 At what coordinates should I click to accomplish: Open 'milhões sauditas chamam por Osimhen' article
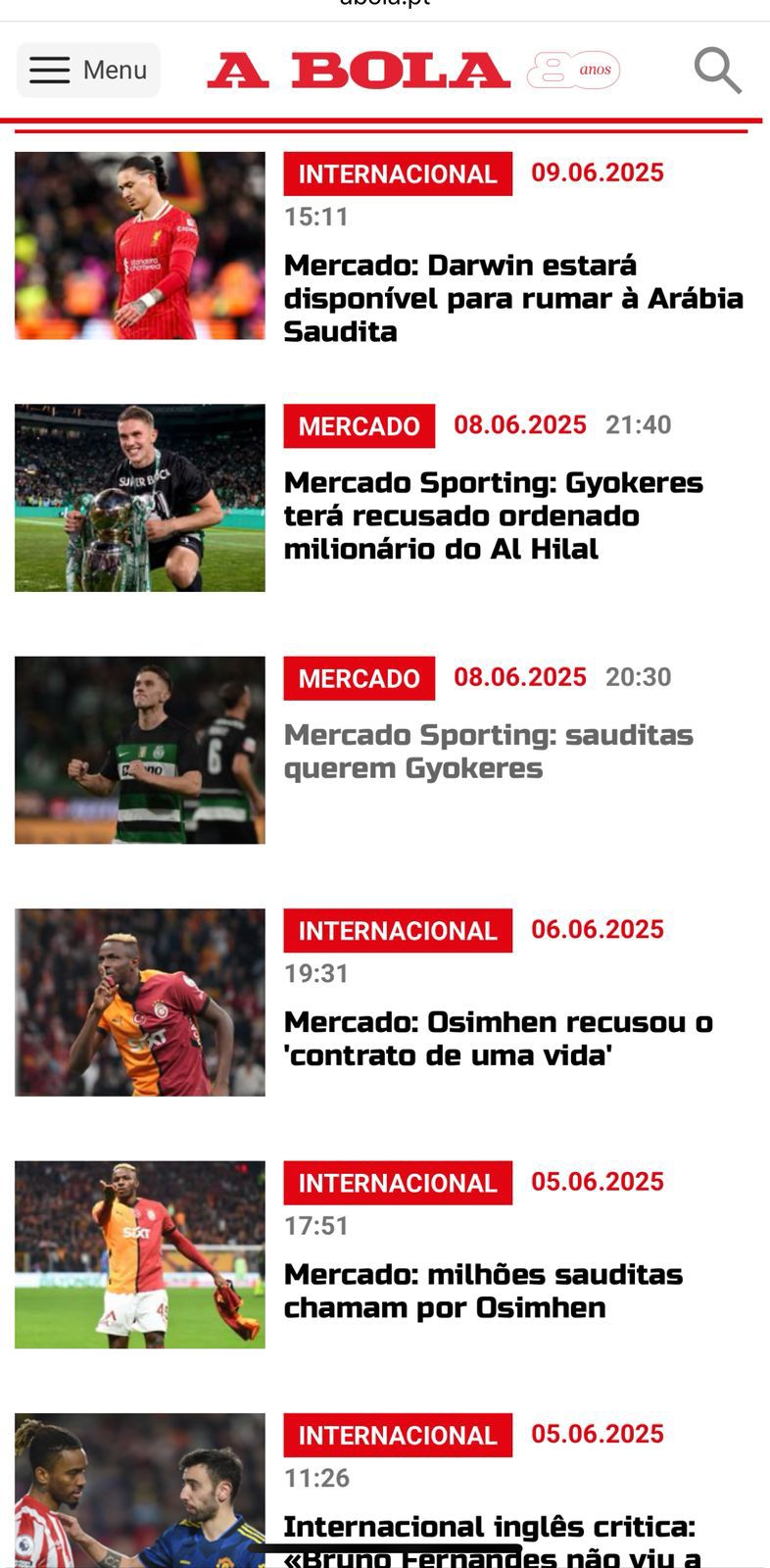click(483, 1290)
